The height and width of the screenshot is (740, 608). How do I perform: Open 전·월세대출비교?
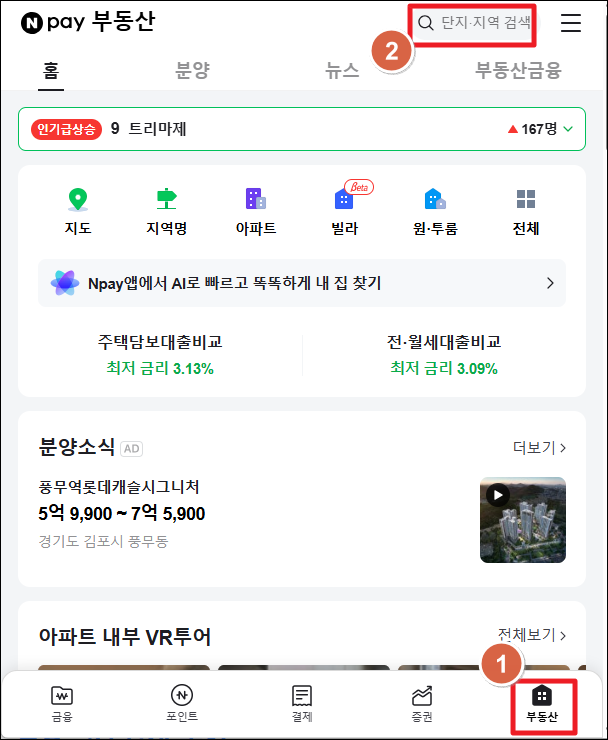pos(446,355)
